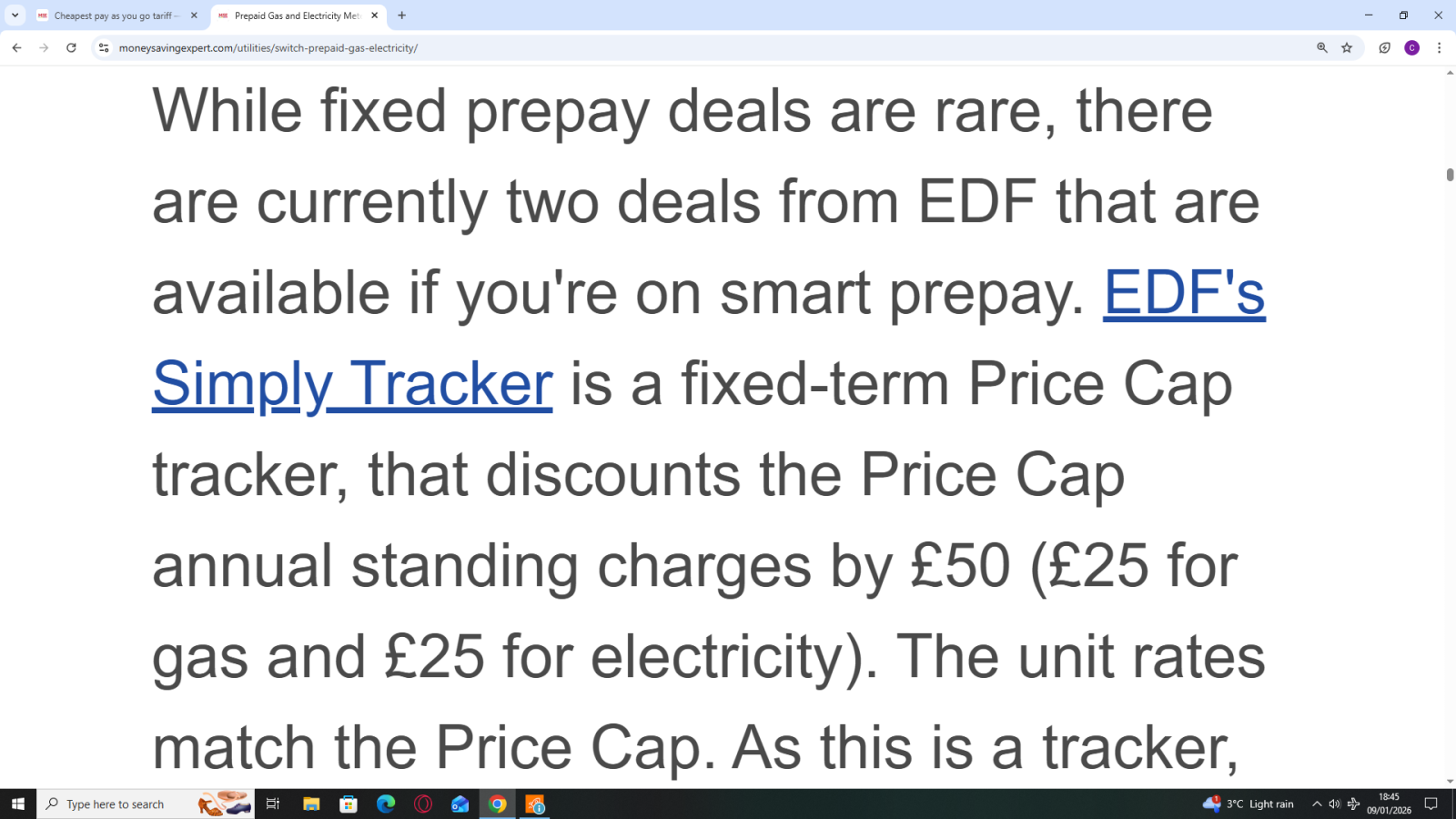Close the Cheapest pay as you go tab
Viewport: 1456px width, 819px height.
pos(194,15)
